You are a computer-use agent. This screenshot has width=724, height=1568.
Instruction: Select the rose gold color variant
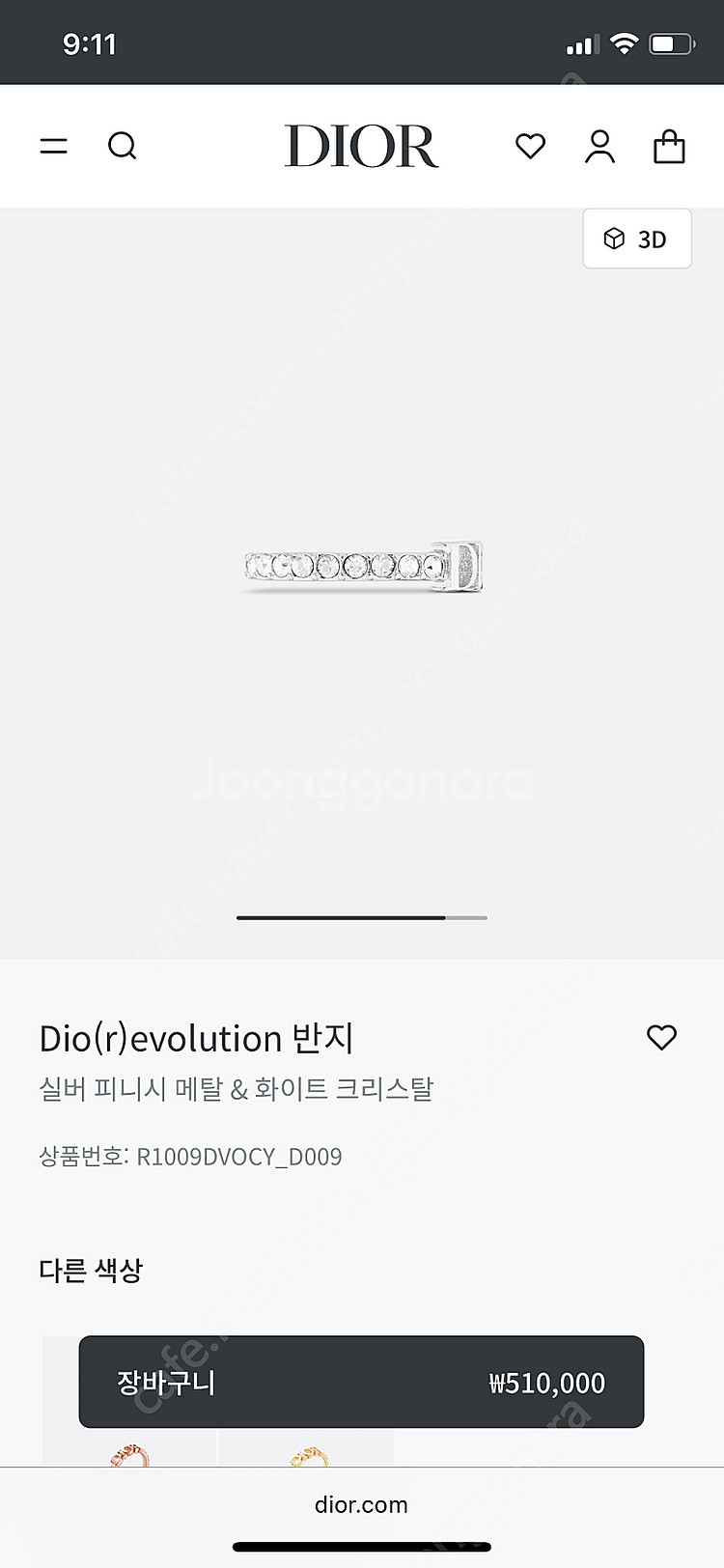click(129, 1451)
